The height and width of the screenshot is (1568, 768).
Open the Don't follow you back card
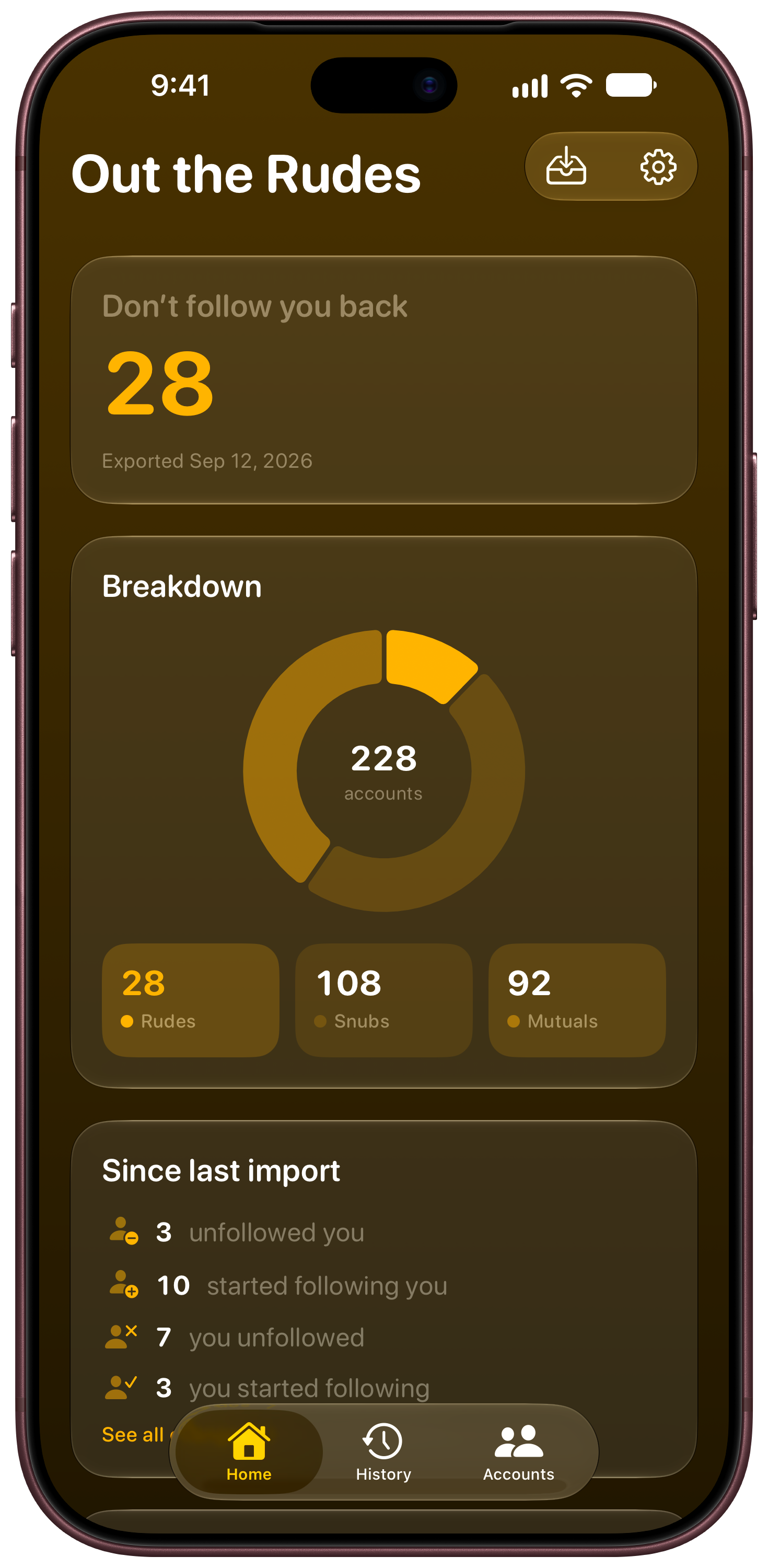(x=384, y=381)
